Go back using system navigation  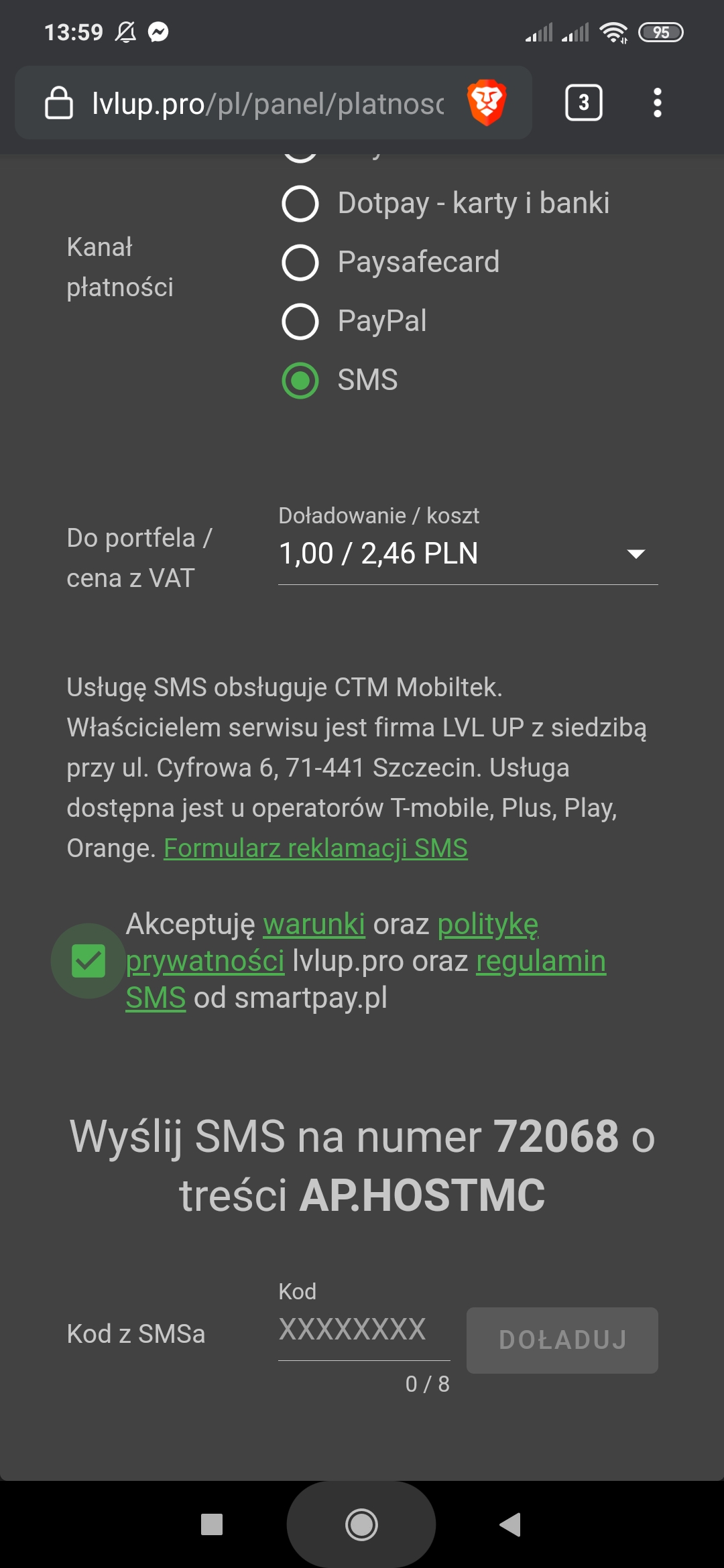point(511,1524)
